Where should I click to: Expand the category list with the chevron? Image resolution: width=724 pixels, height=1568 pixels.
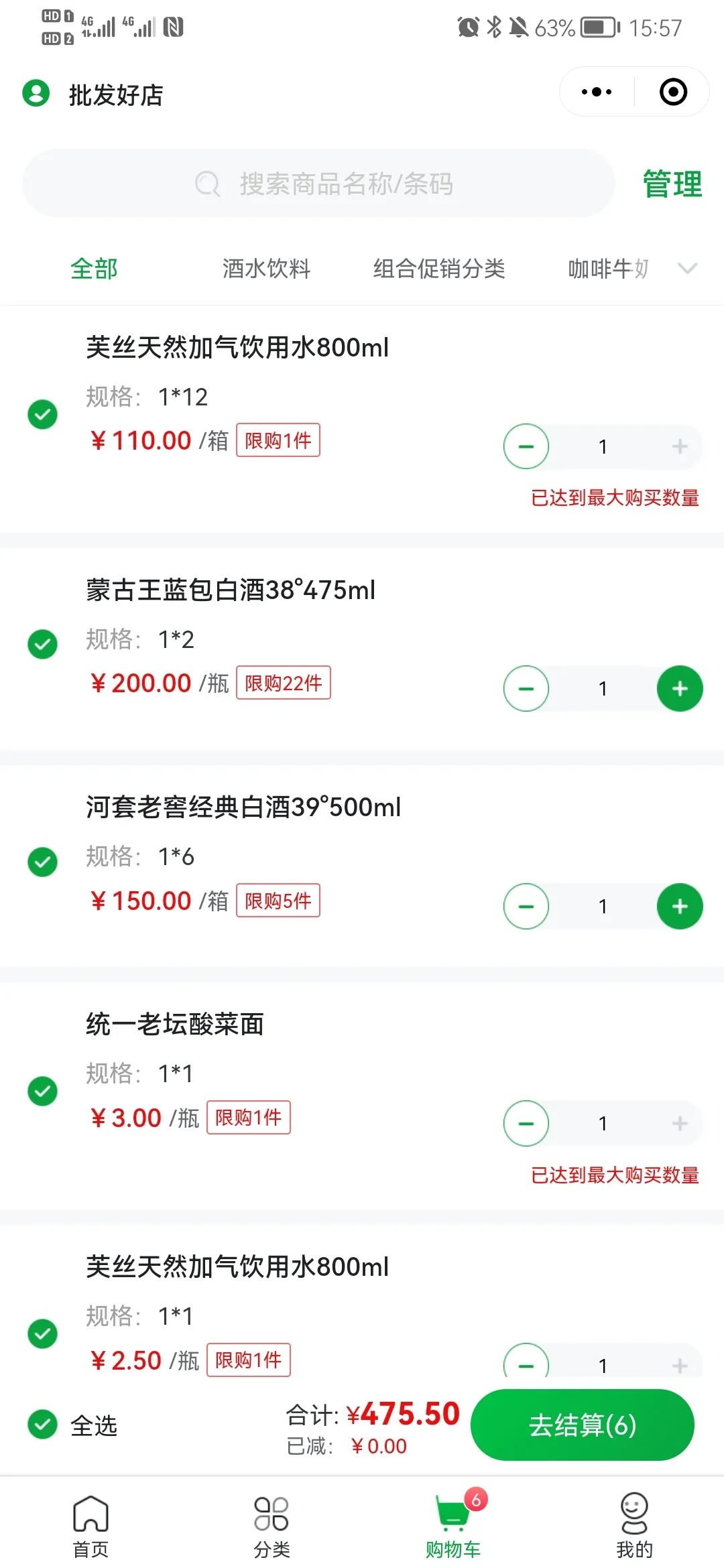688,269
